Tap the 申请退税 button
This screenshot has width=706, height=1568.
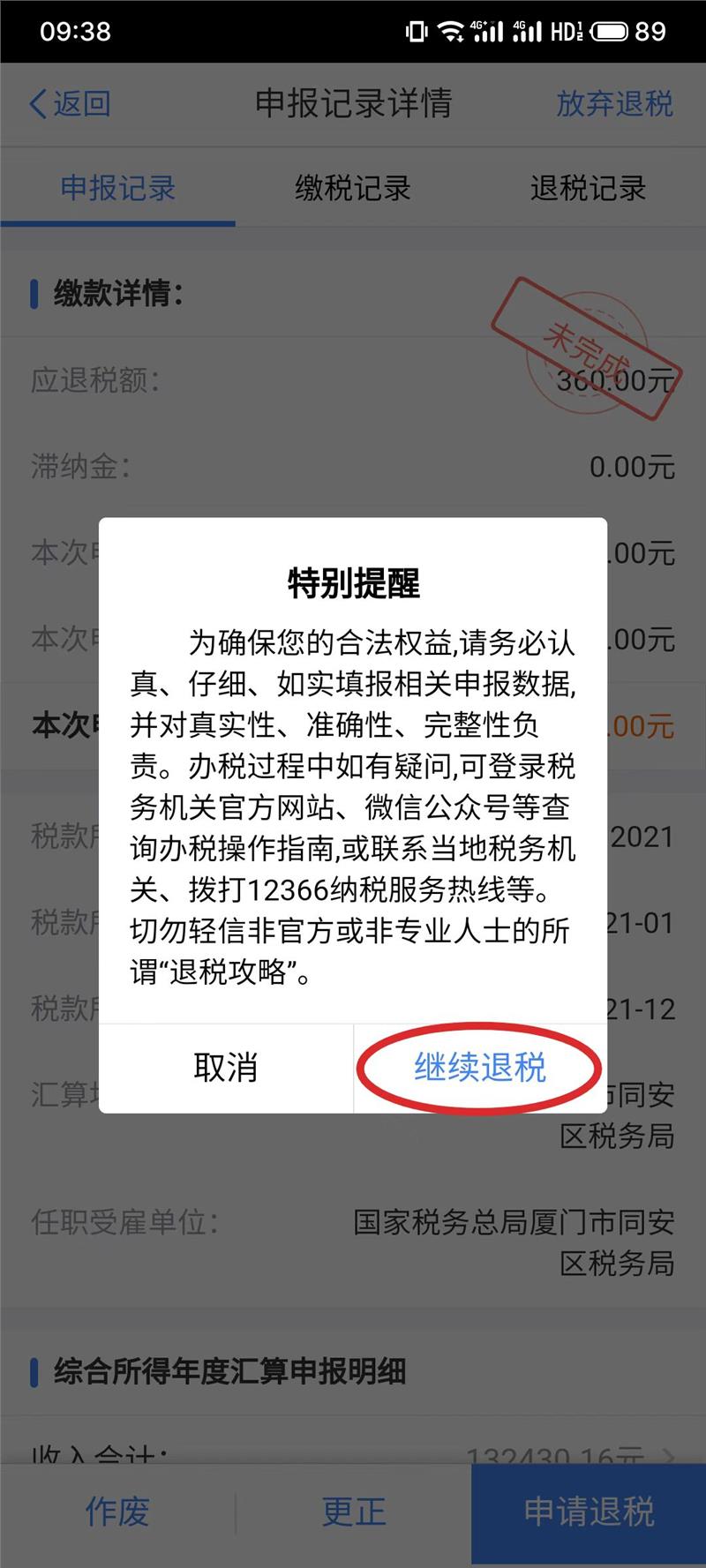click(x=589, y=1512)
